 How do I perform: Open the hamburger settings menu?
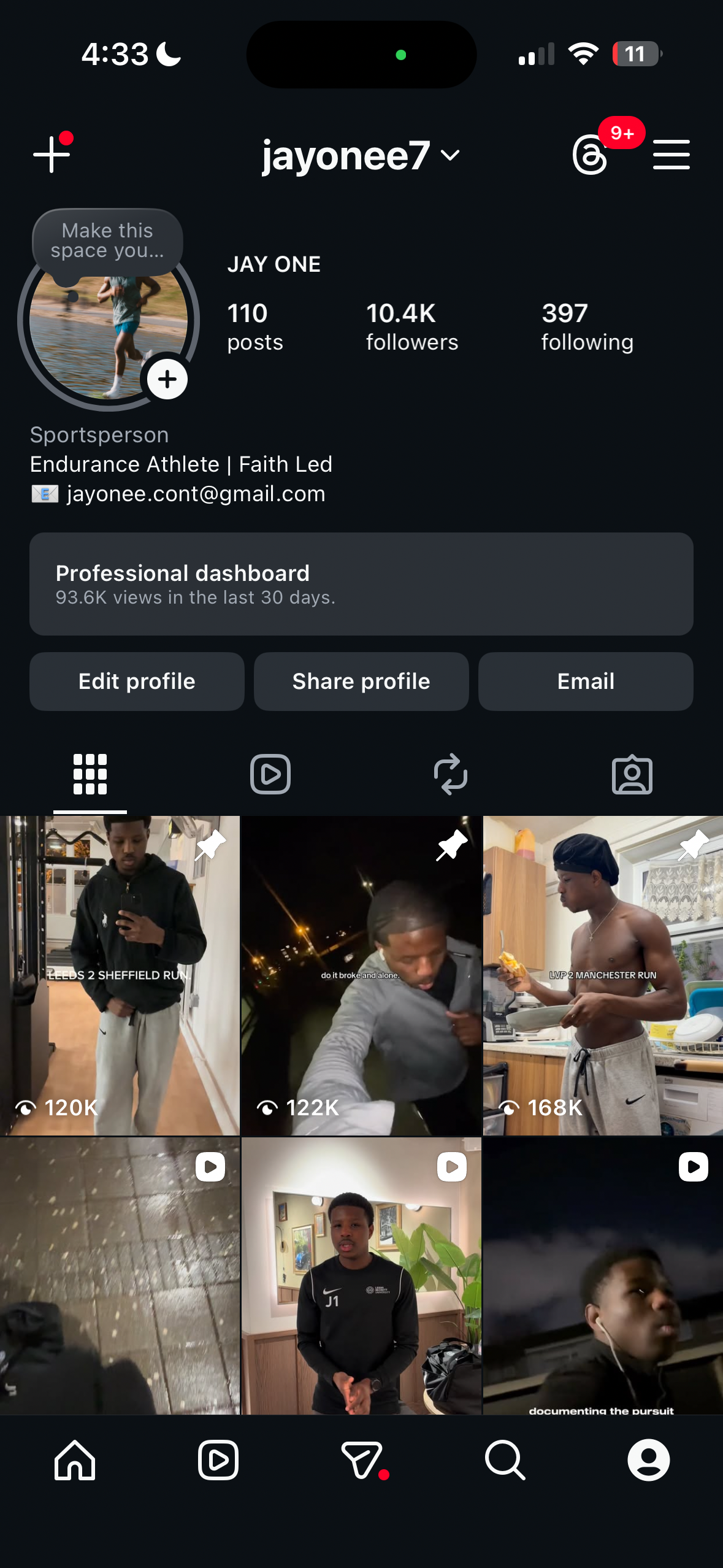[x=671, y=155]
